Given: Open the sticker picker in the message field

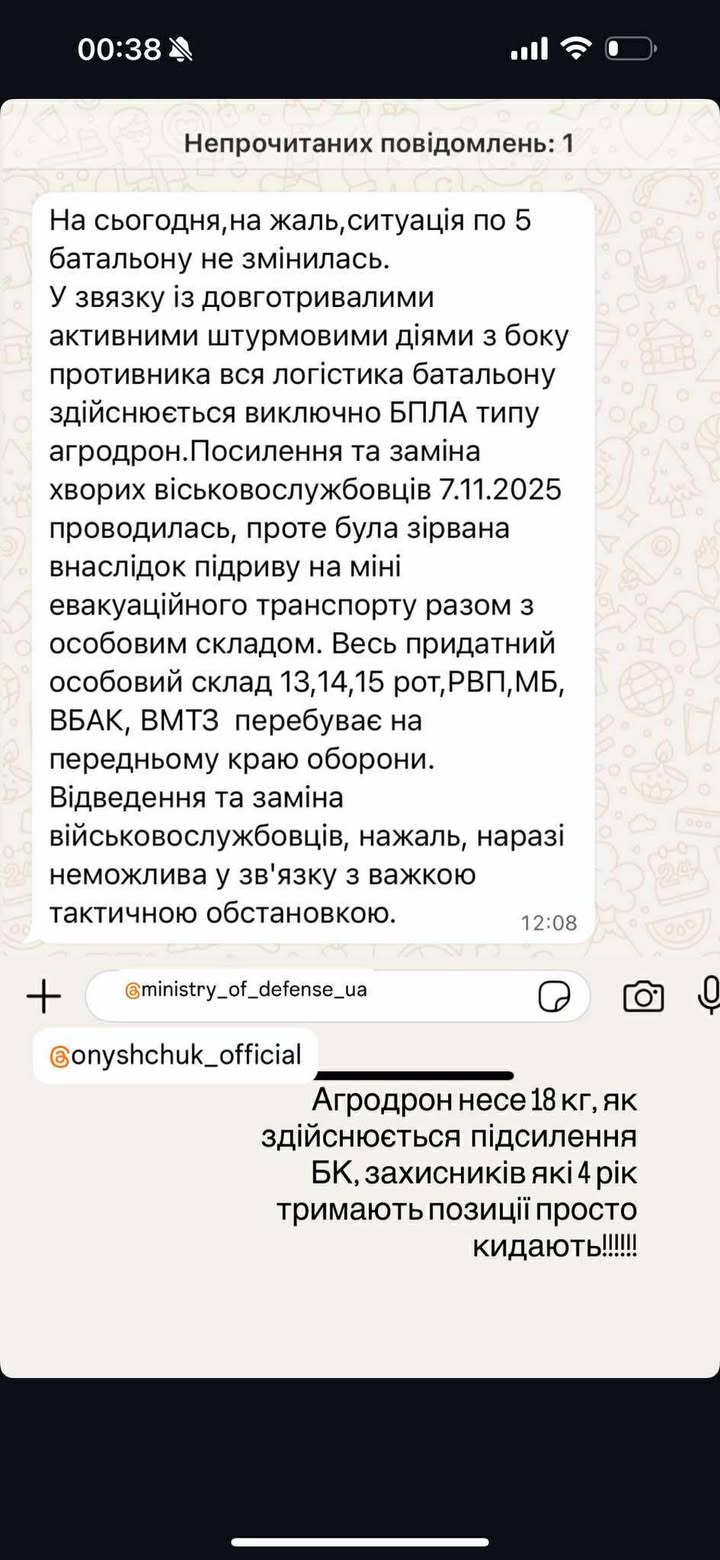Looking at the screenshot, I should click(x=556, y=996).
